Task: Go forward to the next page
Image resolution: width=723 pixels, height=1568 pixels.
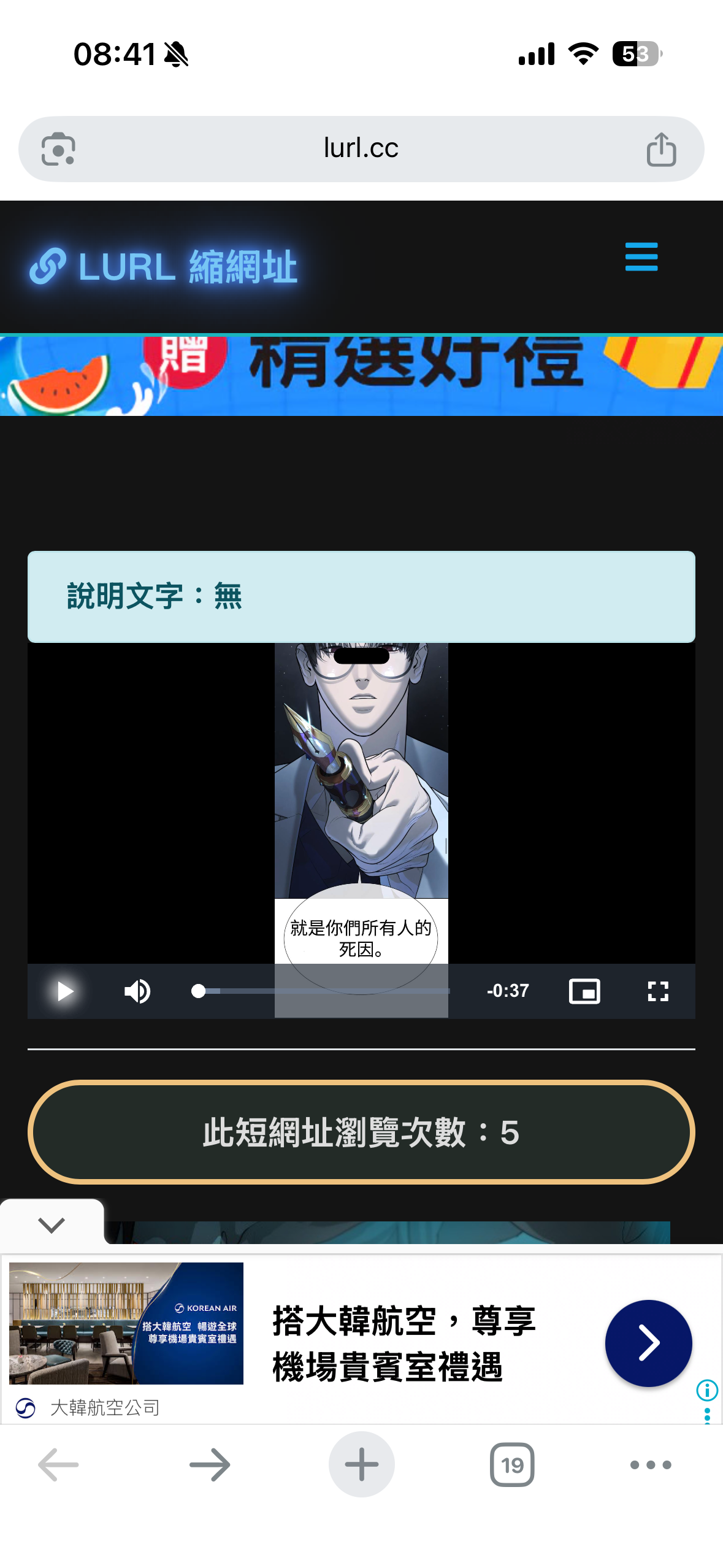Action: point(210,1465)
